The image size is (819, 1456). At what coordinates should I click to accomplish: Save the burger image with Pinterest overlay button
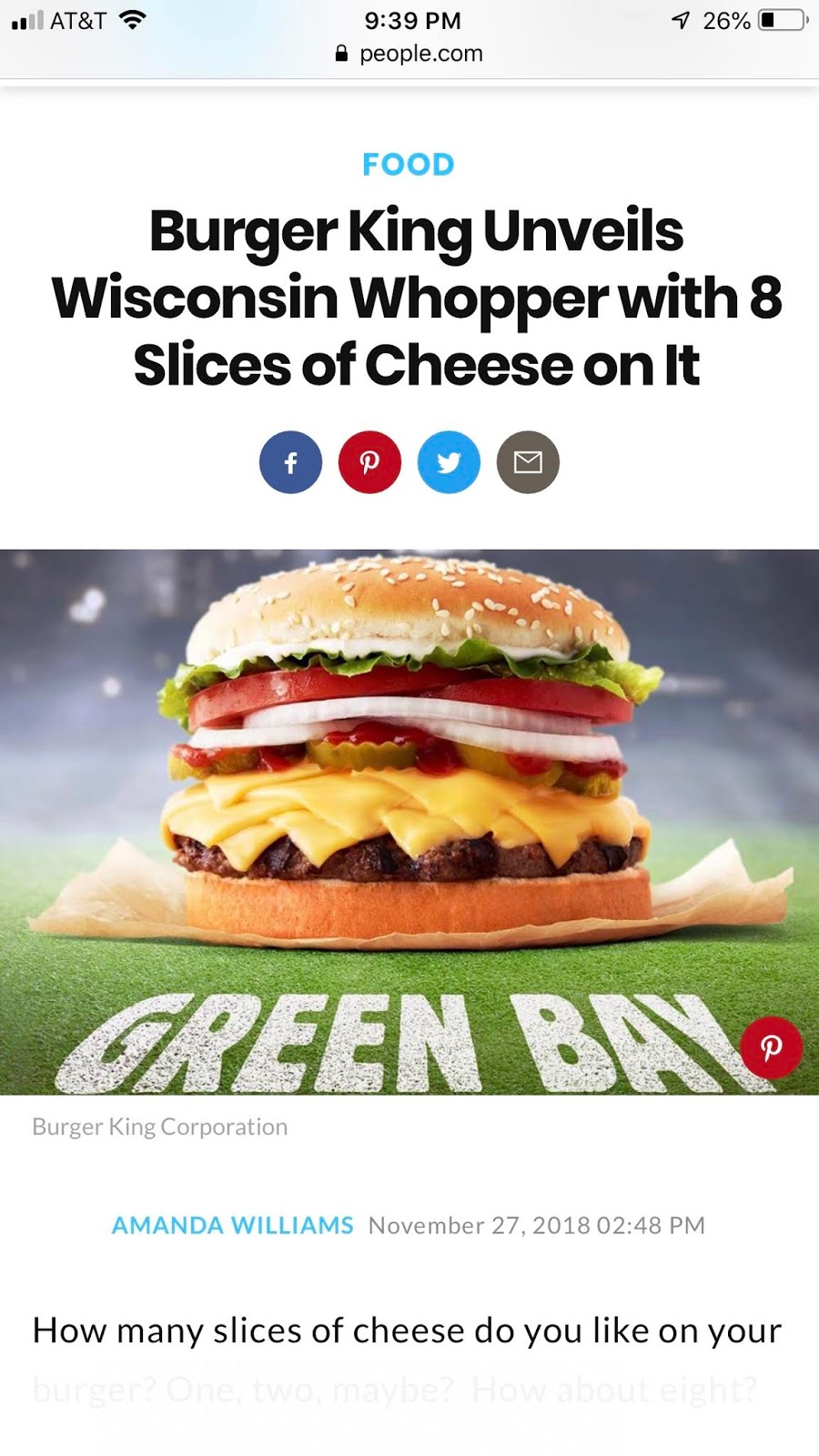click(771, 1047)
